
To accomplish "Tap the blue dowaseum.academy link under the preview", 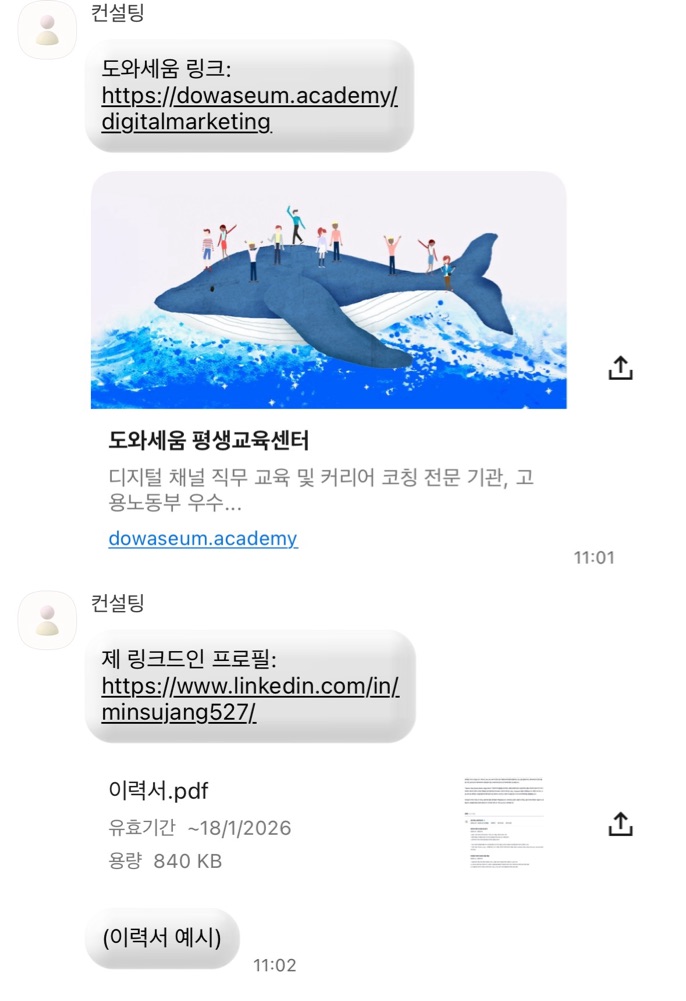I will (x=203, y=538).
